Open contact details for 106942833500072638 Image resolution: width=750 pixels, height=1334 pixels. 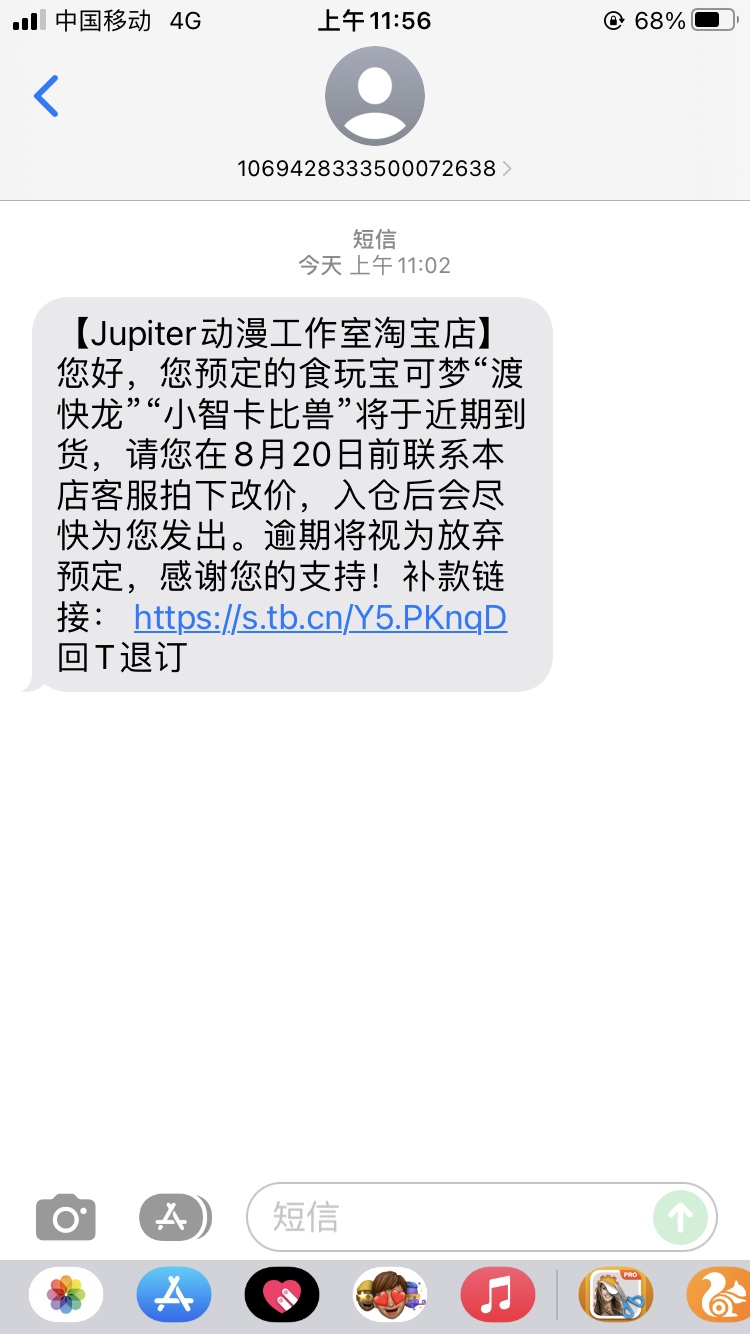click(x=375, y=168)
